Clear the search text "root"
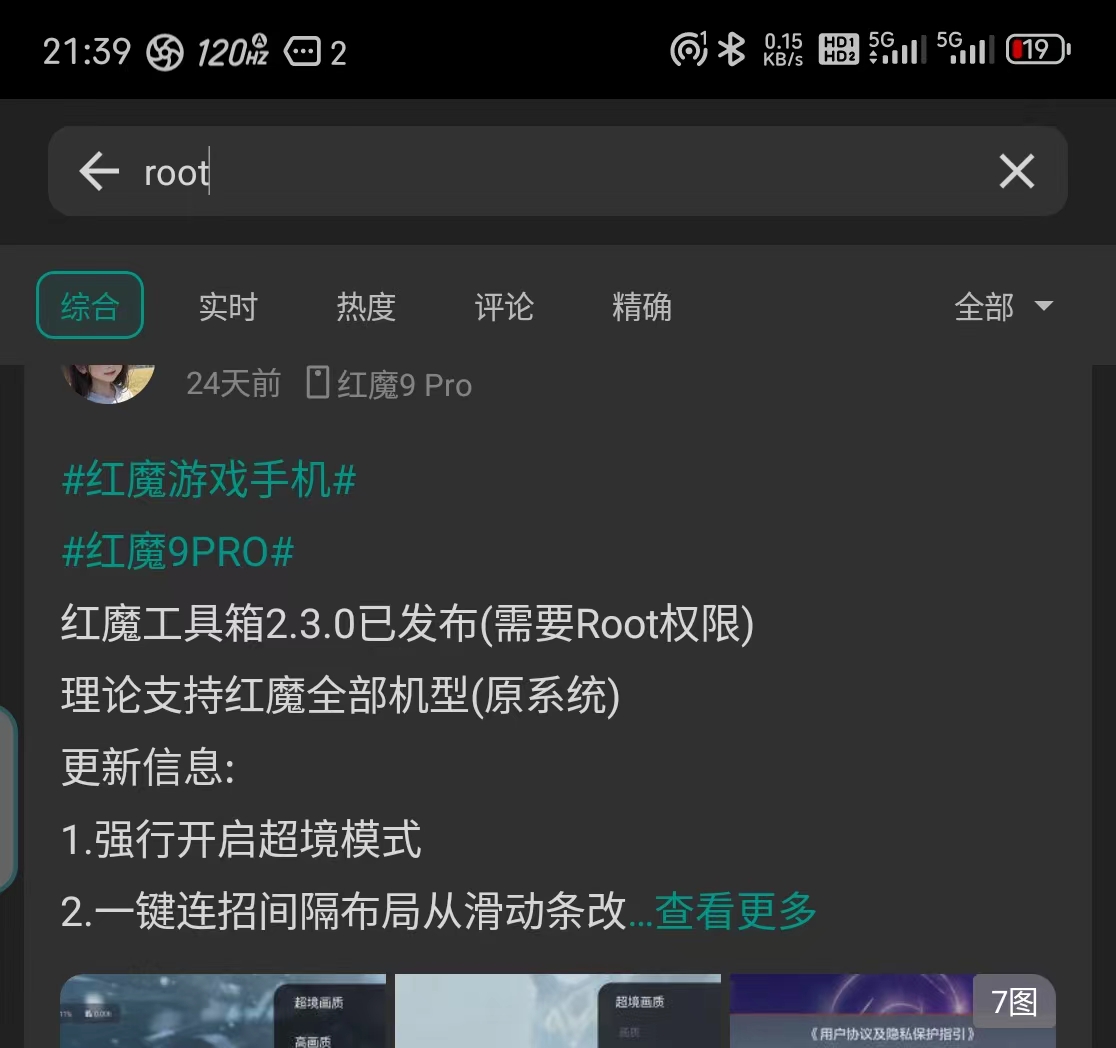 [x=1016, y=172]
